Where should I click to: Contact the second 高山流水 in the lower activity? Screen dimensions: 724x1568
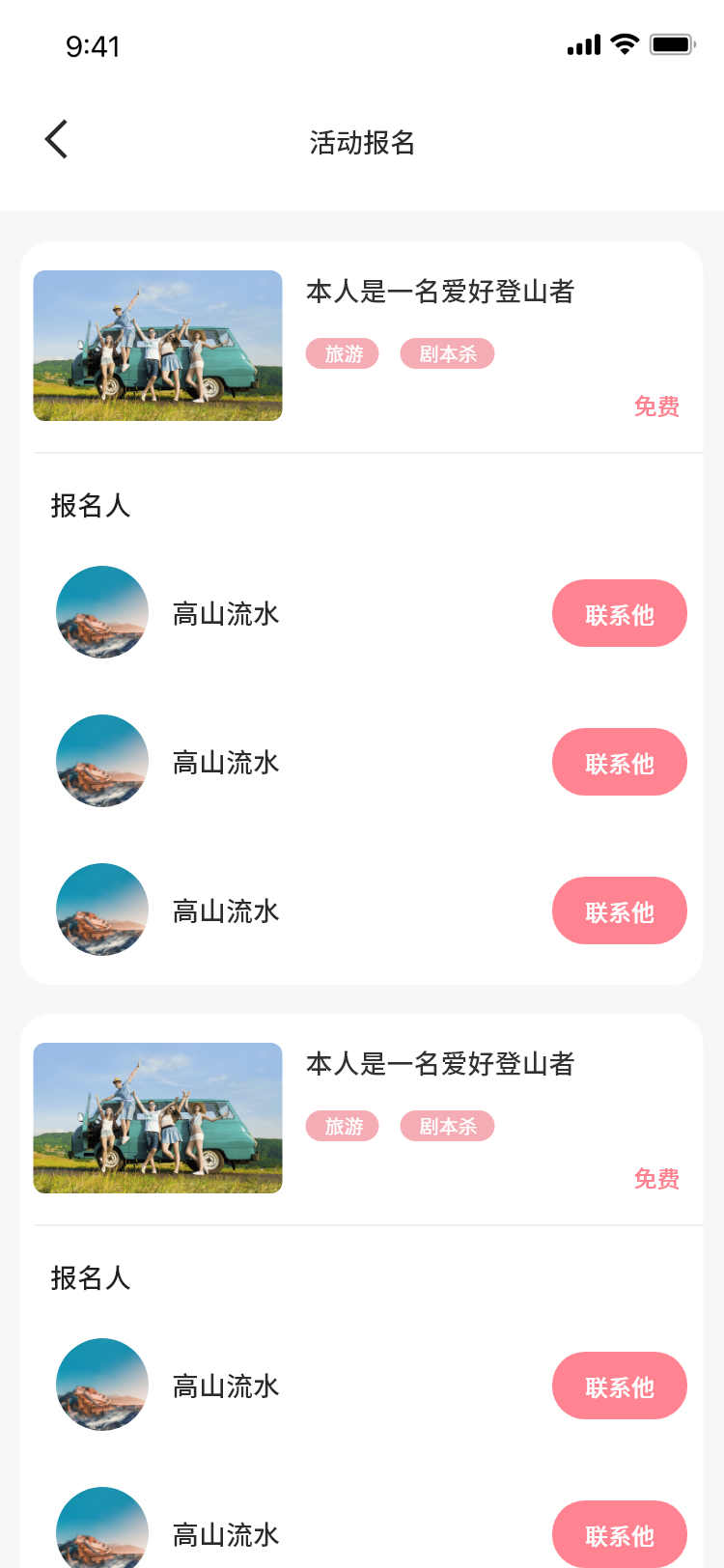619,1533
